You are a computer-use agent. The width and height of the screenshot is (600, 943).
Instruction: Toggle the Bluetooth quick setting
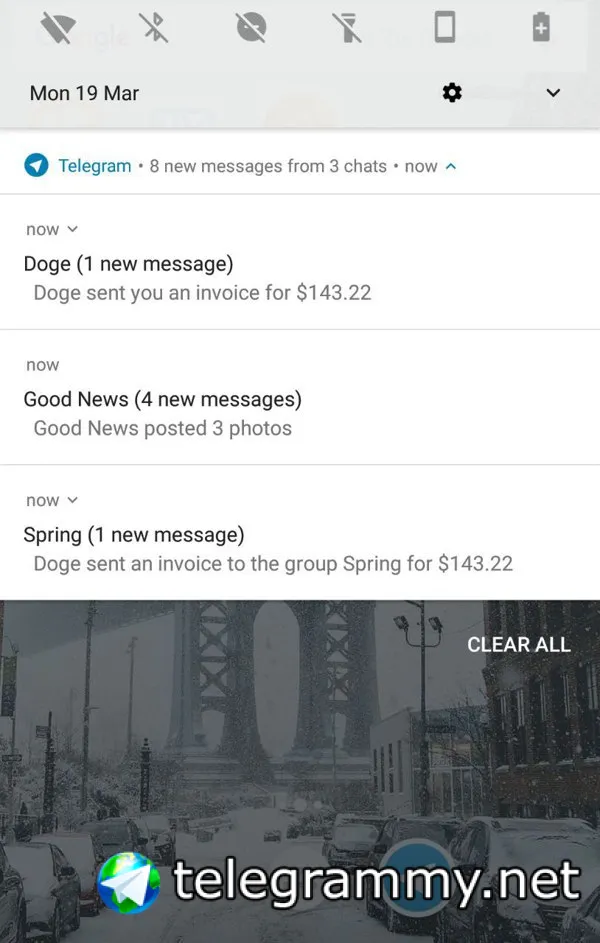154,28
